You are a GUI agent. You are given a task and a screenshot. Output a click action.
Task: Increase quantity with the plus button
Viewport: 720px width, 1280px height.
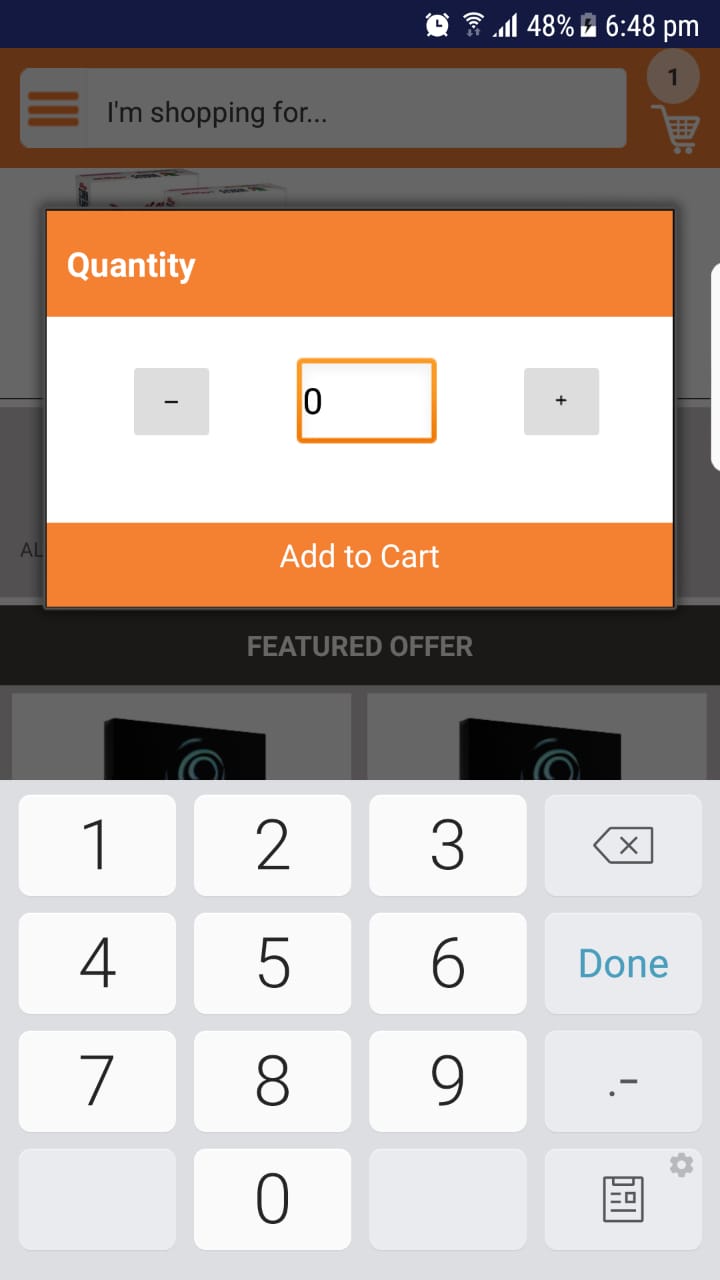(561, 401)
